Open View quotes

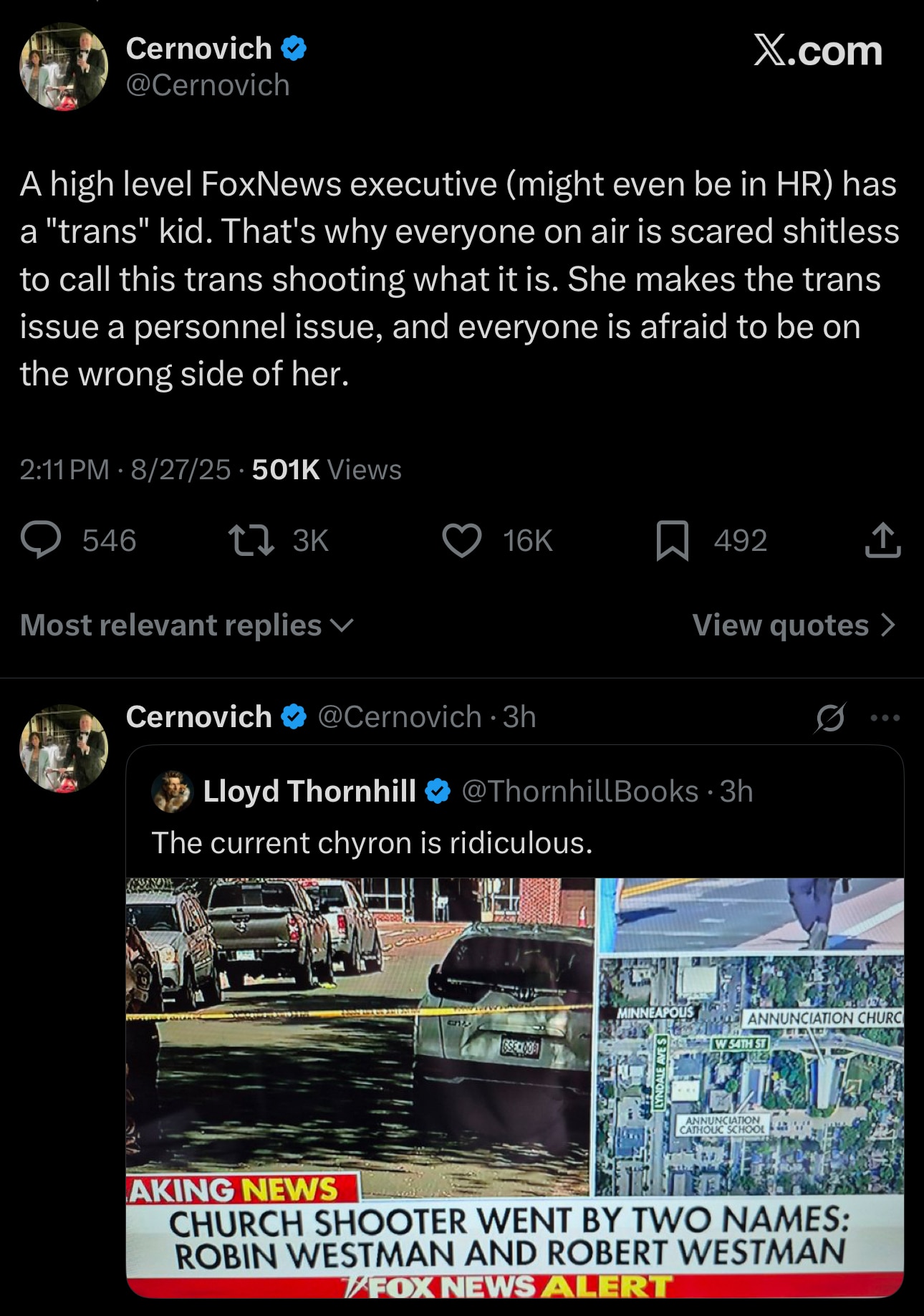[x=794, y=625]
